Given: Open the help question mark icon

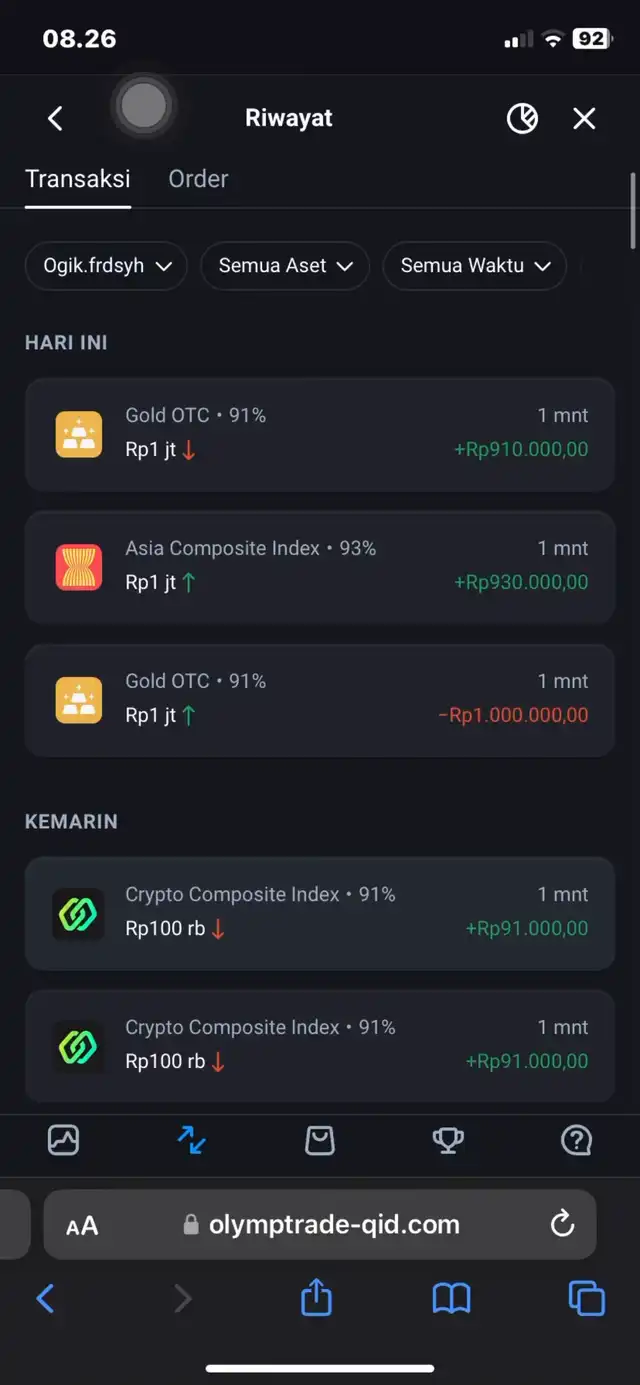Looking at the screenshot, I should 577,1140.
